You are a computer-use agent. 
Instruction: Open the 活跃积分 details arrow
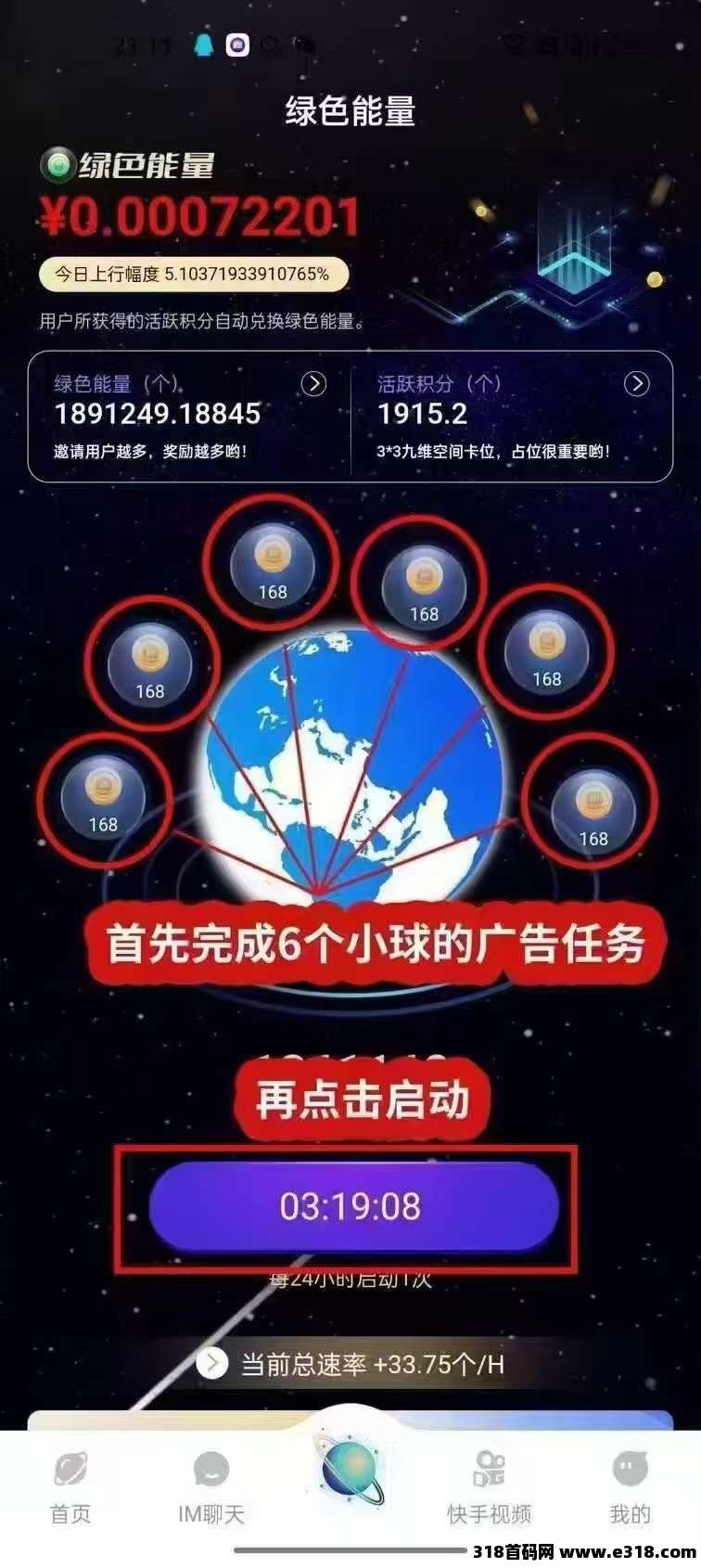click(636, 383)
